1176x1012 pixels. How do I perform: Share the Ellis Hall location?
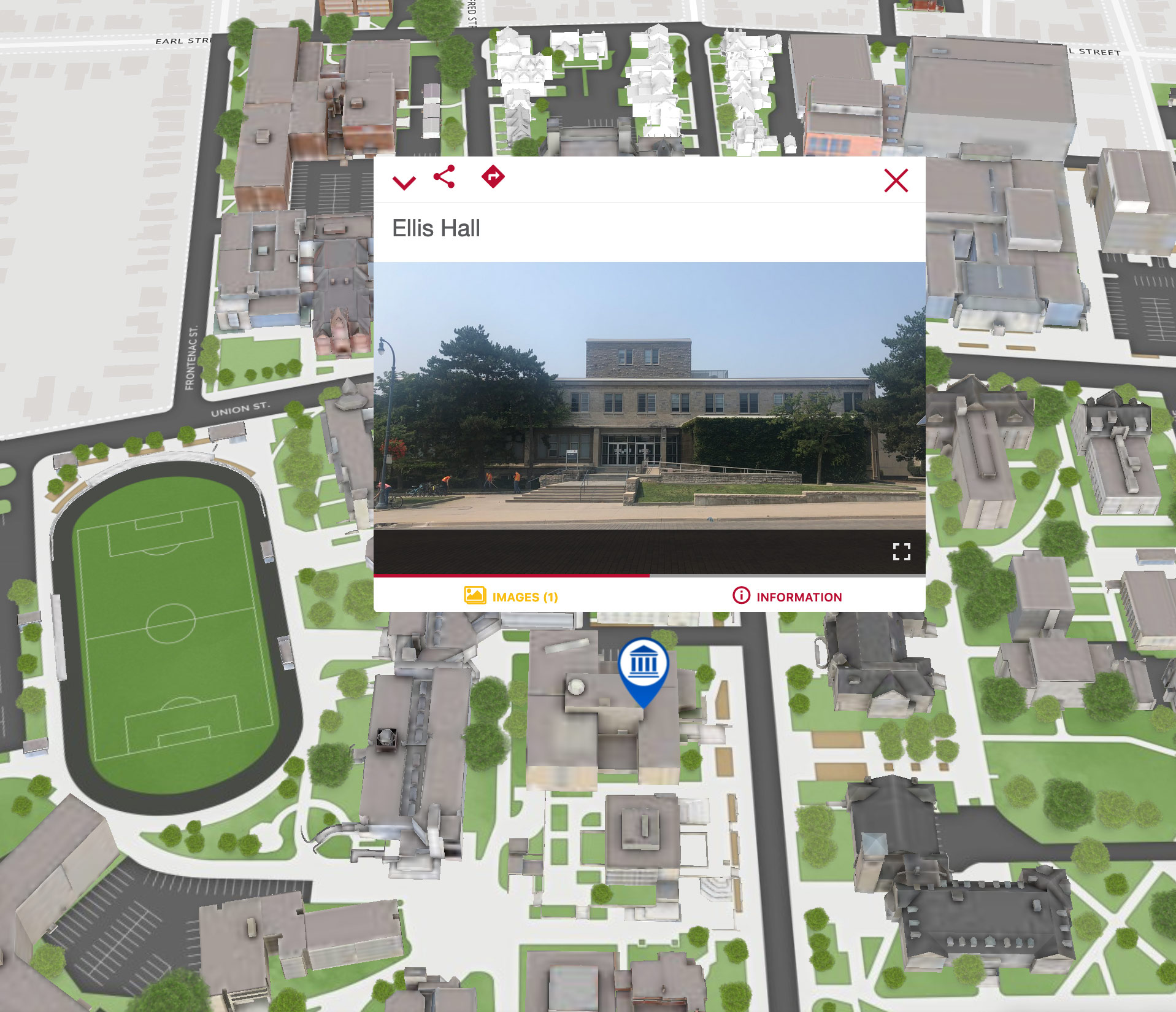444,177
